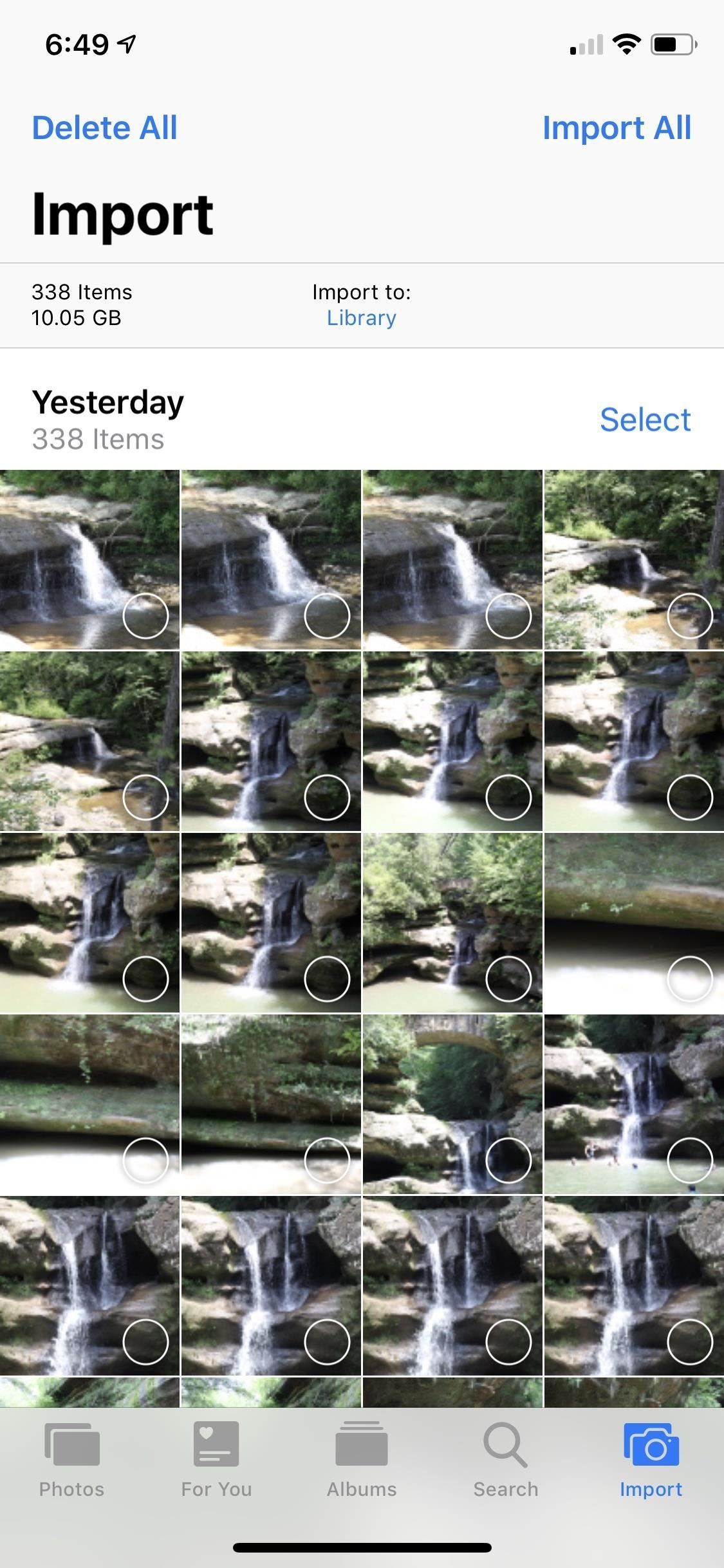724x1568 pixels.
Task: Tap Import All
Action: (x=617, y=128)
